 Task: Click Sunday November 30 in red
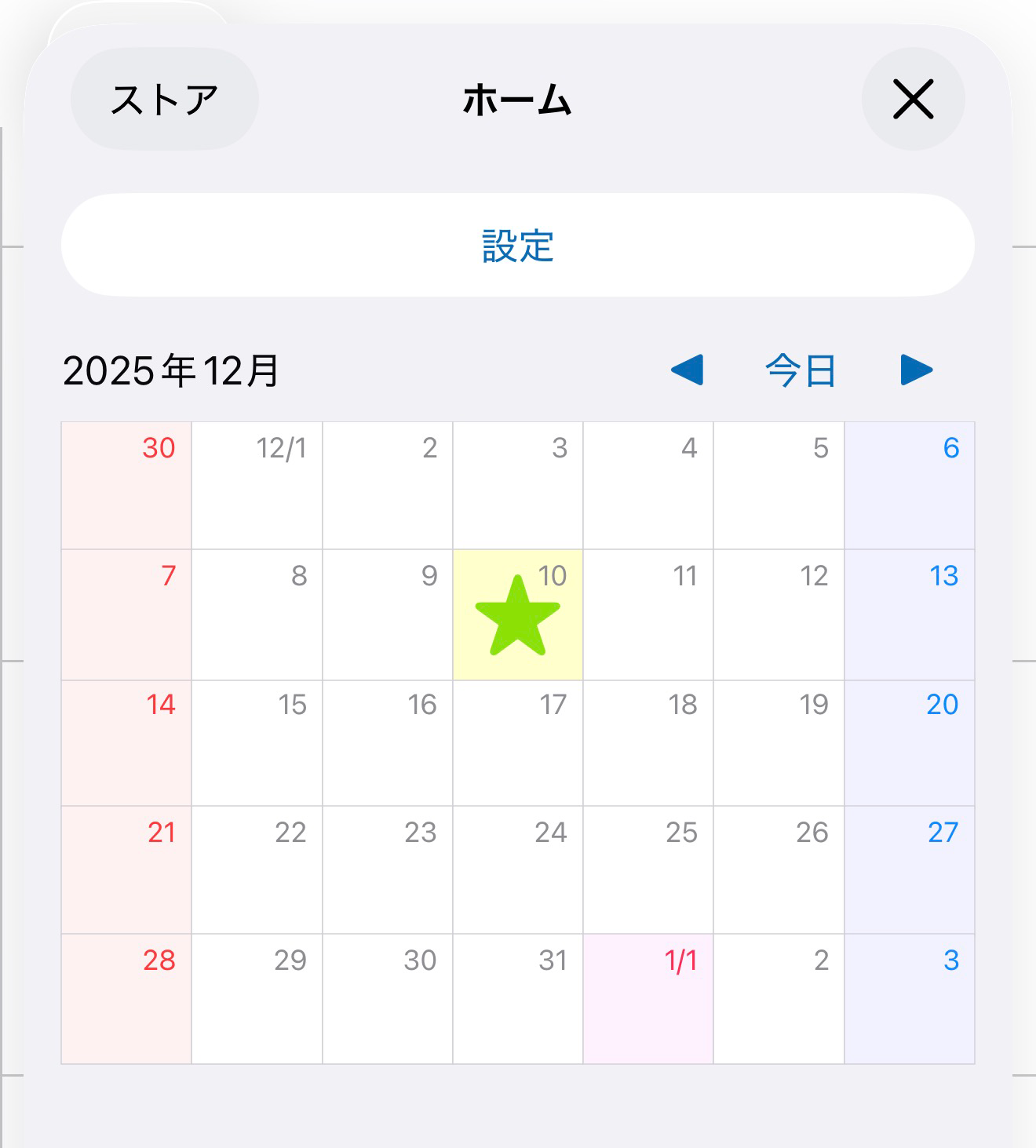pos(126,483)
